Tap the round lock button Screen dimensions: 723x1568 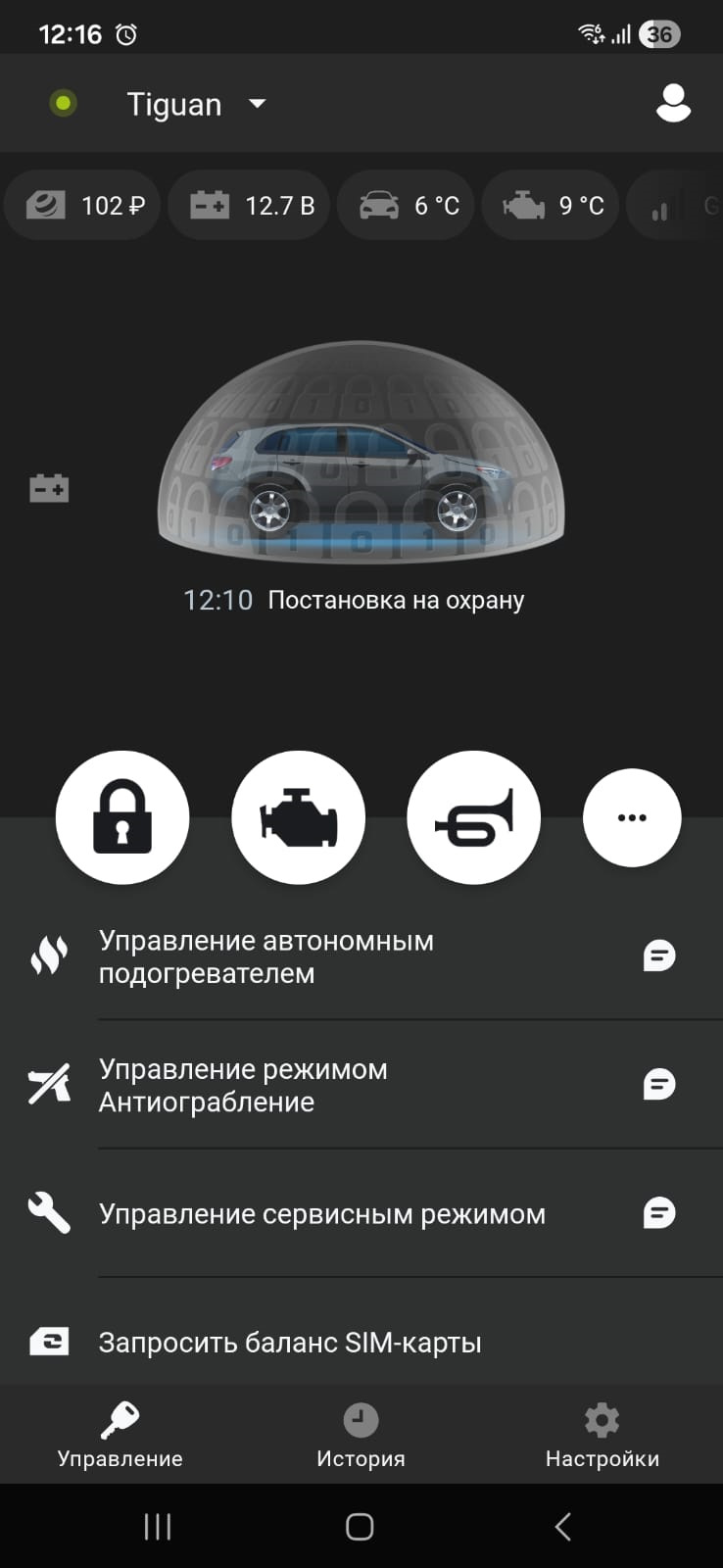coord(122,817)
